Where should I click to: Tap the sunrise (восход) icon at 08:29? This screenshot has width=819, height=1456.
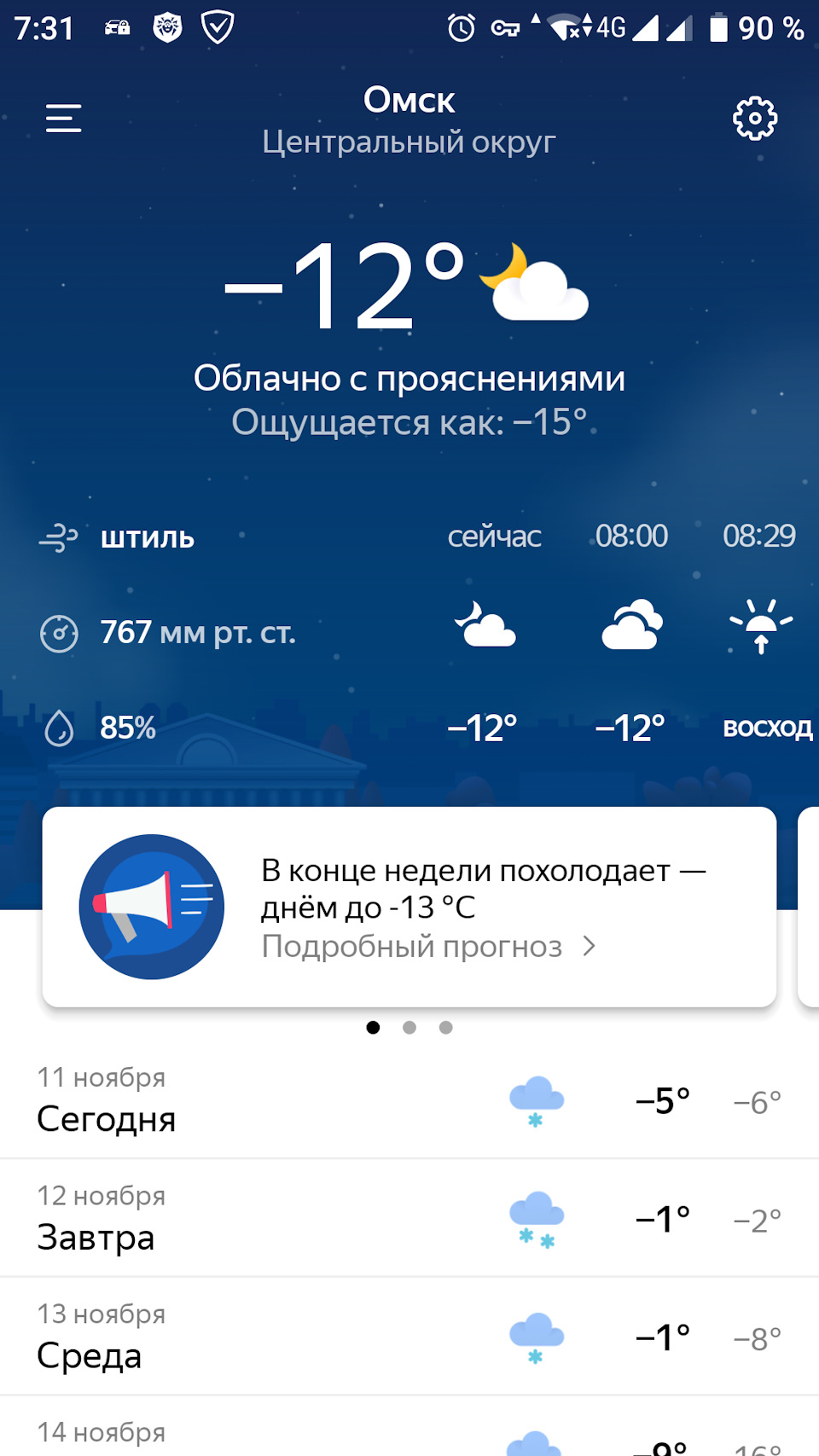click(x=762, y=627)
